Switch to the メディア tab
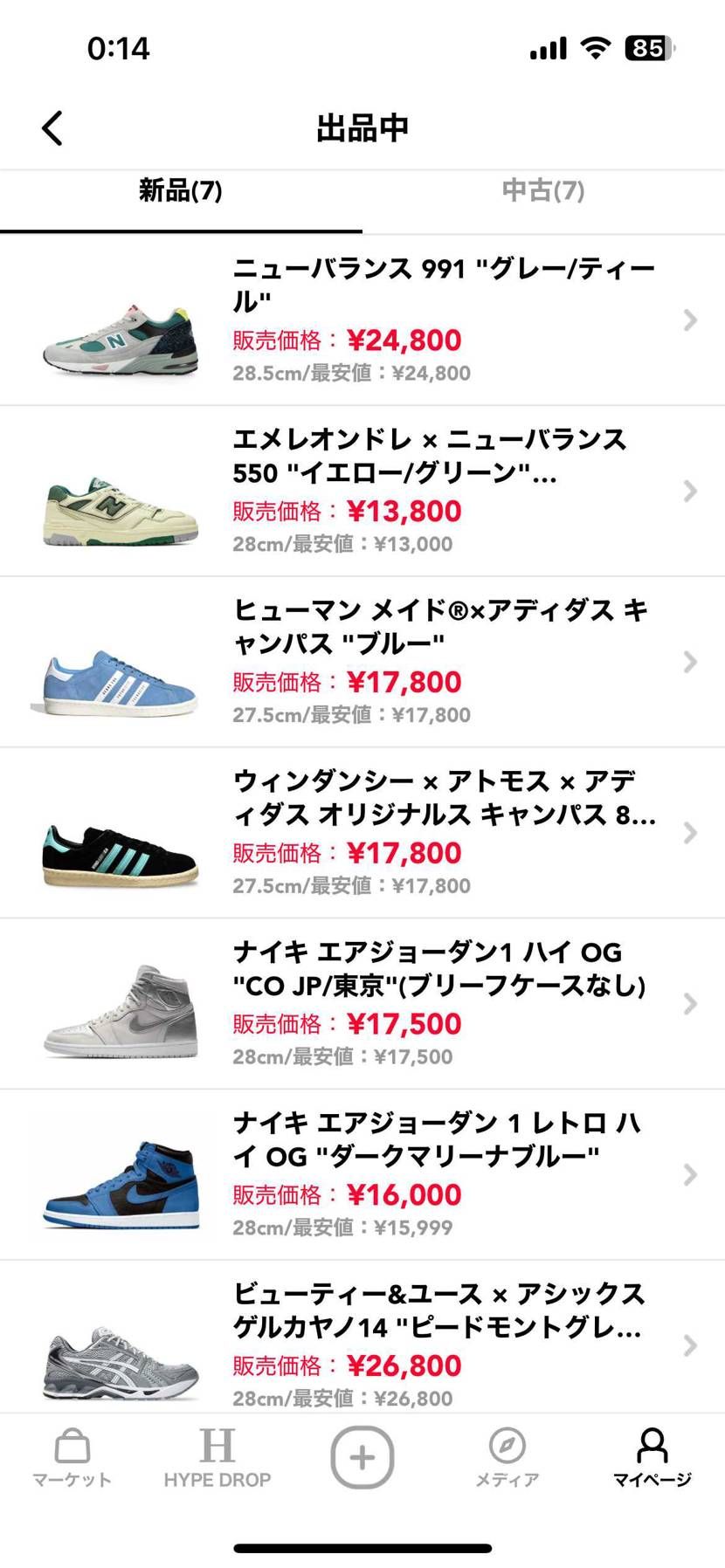This screenshot has width=725, height=1568. coord(507,1458)
